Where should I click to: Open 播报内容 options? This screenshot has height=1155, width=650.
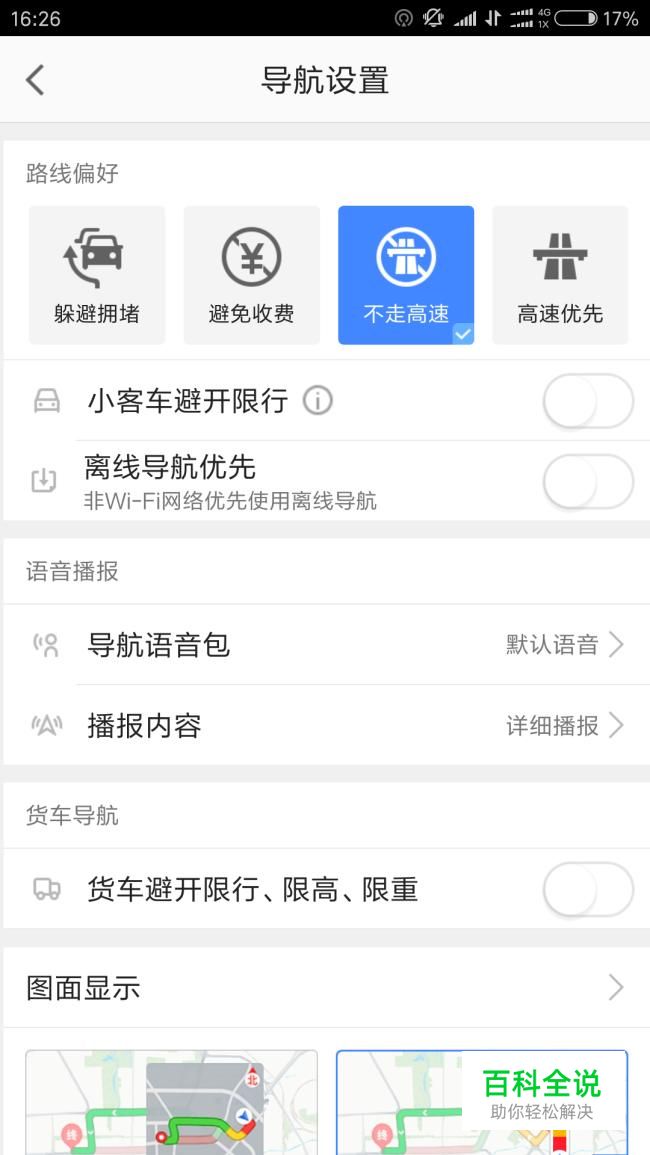click(325, 726)
